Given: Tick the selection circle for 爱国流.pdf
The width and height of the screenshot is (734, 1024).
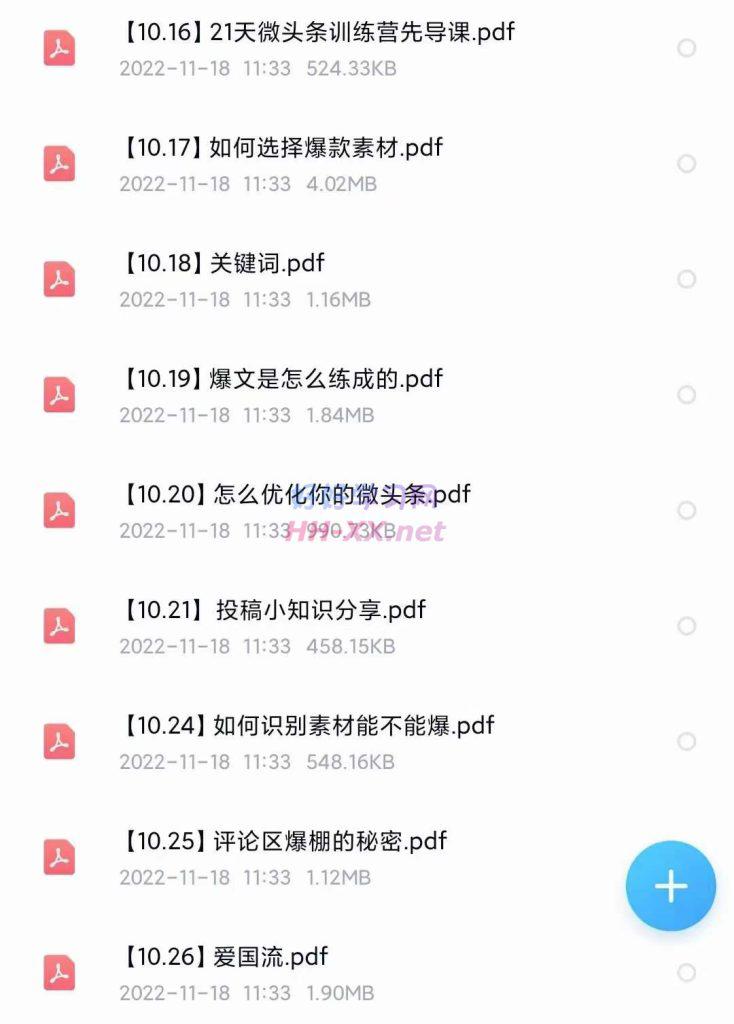Looking at the screenshot, I should tap(687, 972).
